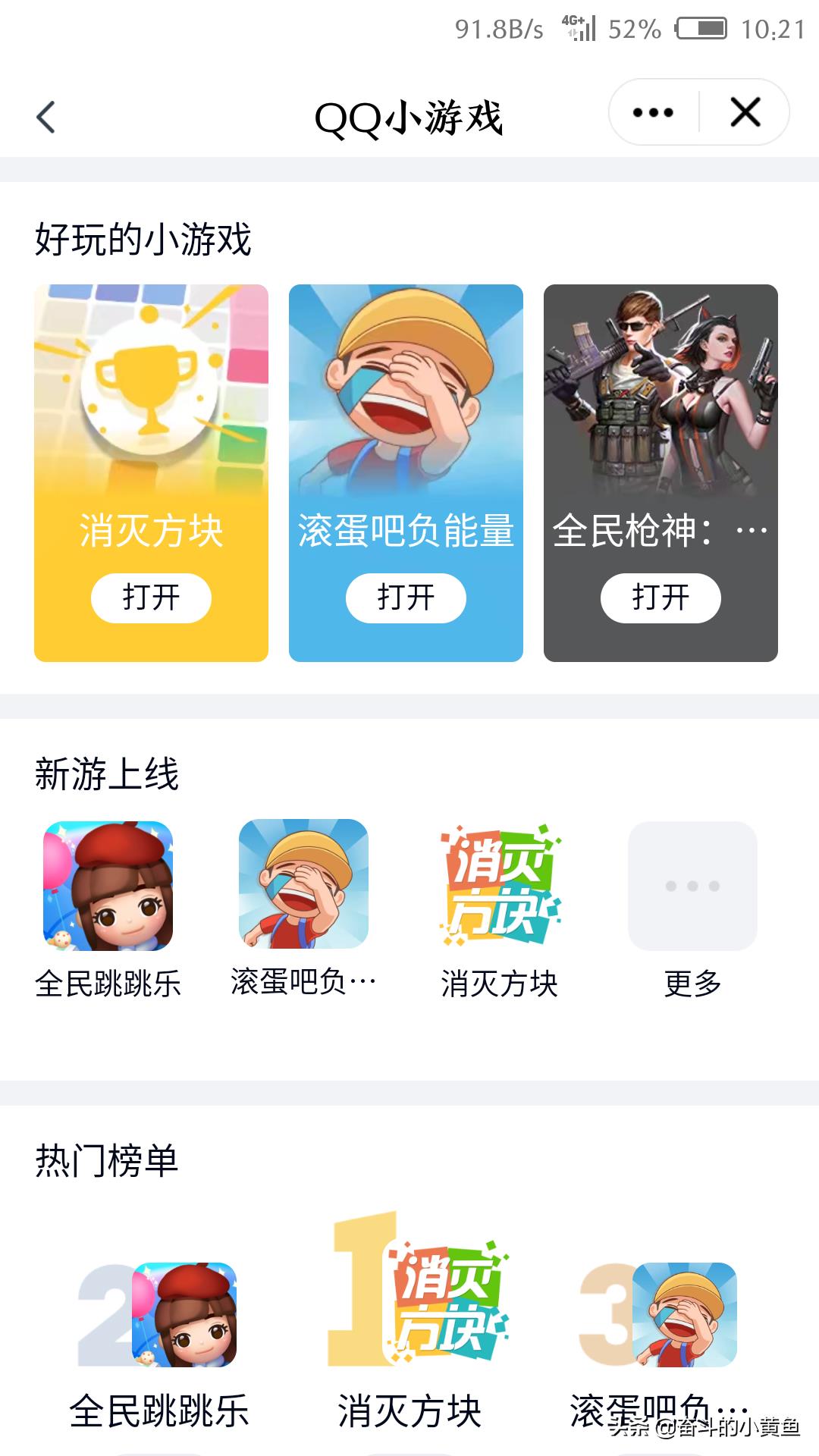Open the three-dot more options menu
819x1456 pixels.
[653, 112]
